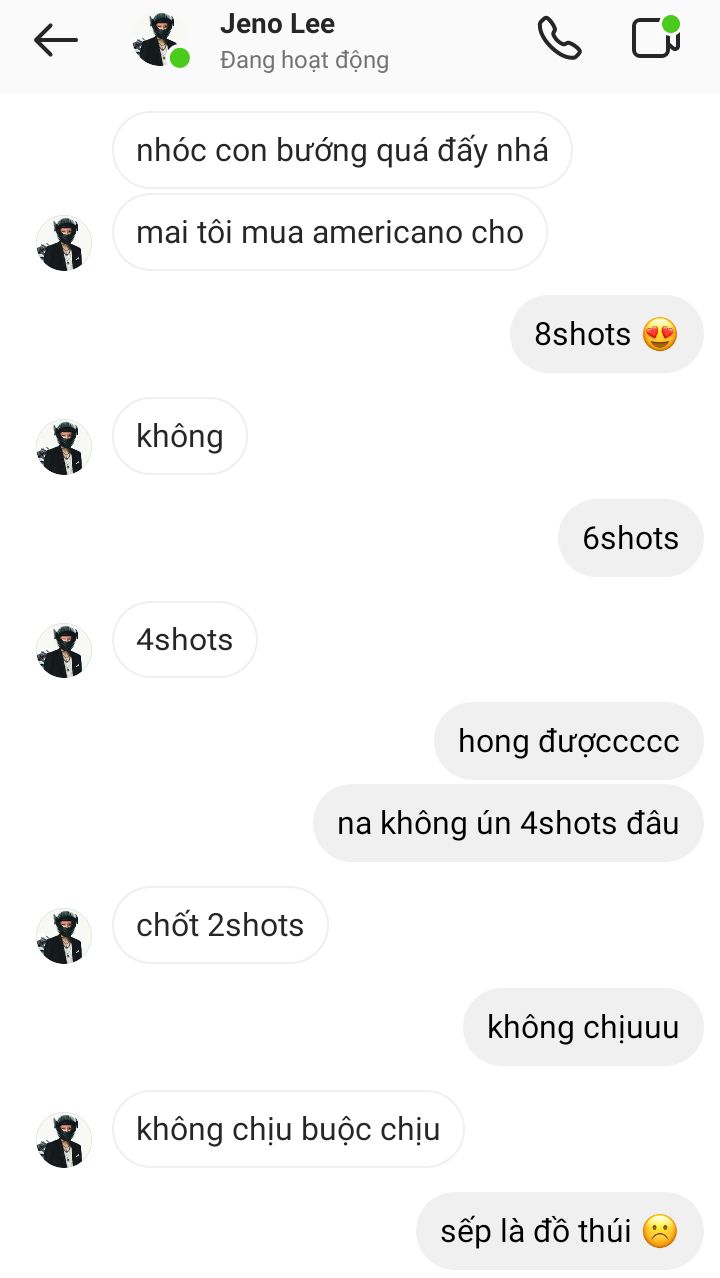Start a video call with Jeno Lee
Viewport: 720px width, 1278px height.
656,39
